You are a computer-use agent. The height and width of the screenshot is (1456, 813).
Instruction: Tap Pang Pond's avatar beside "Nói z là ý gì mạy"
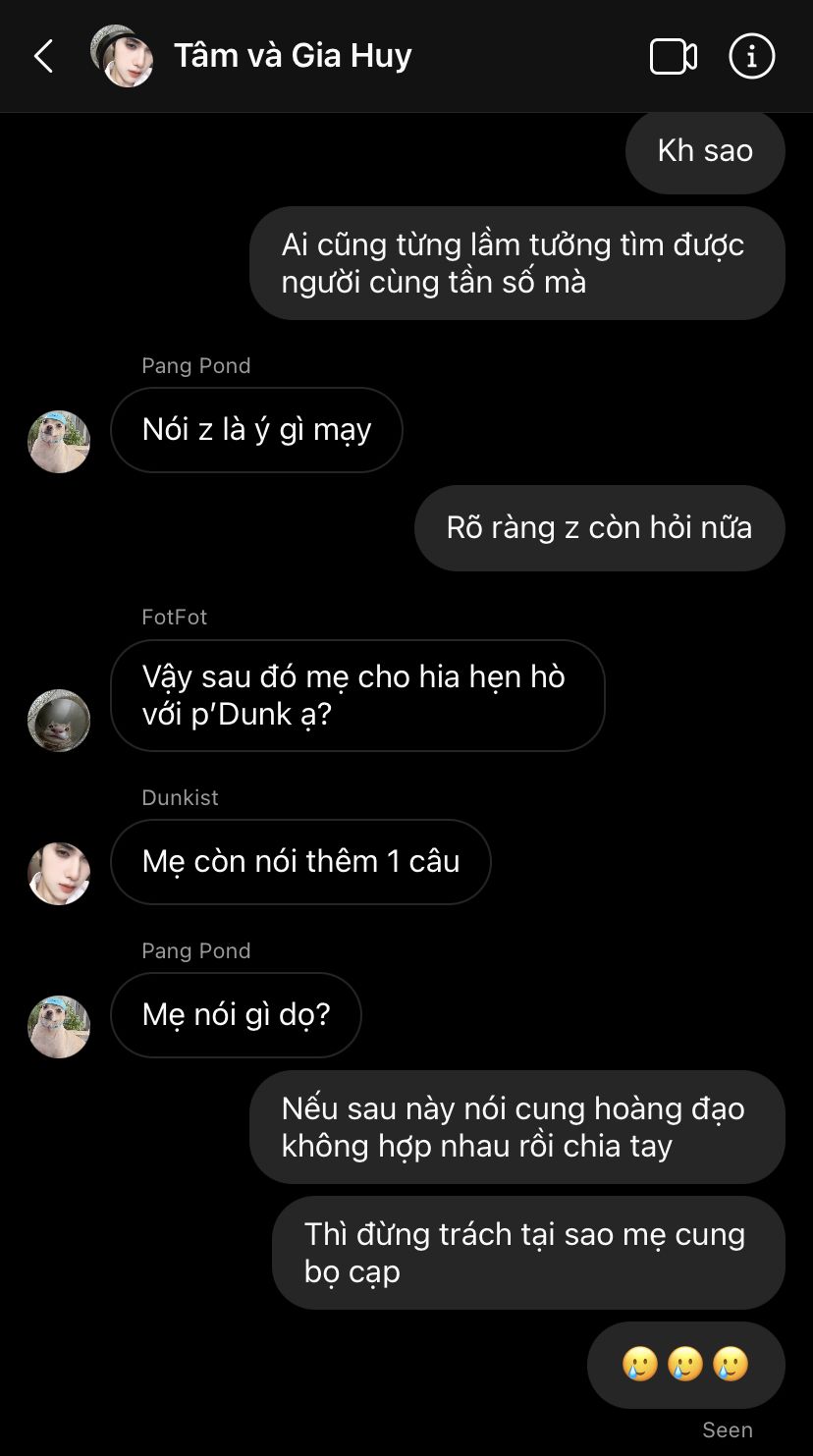59,441
